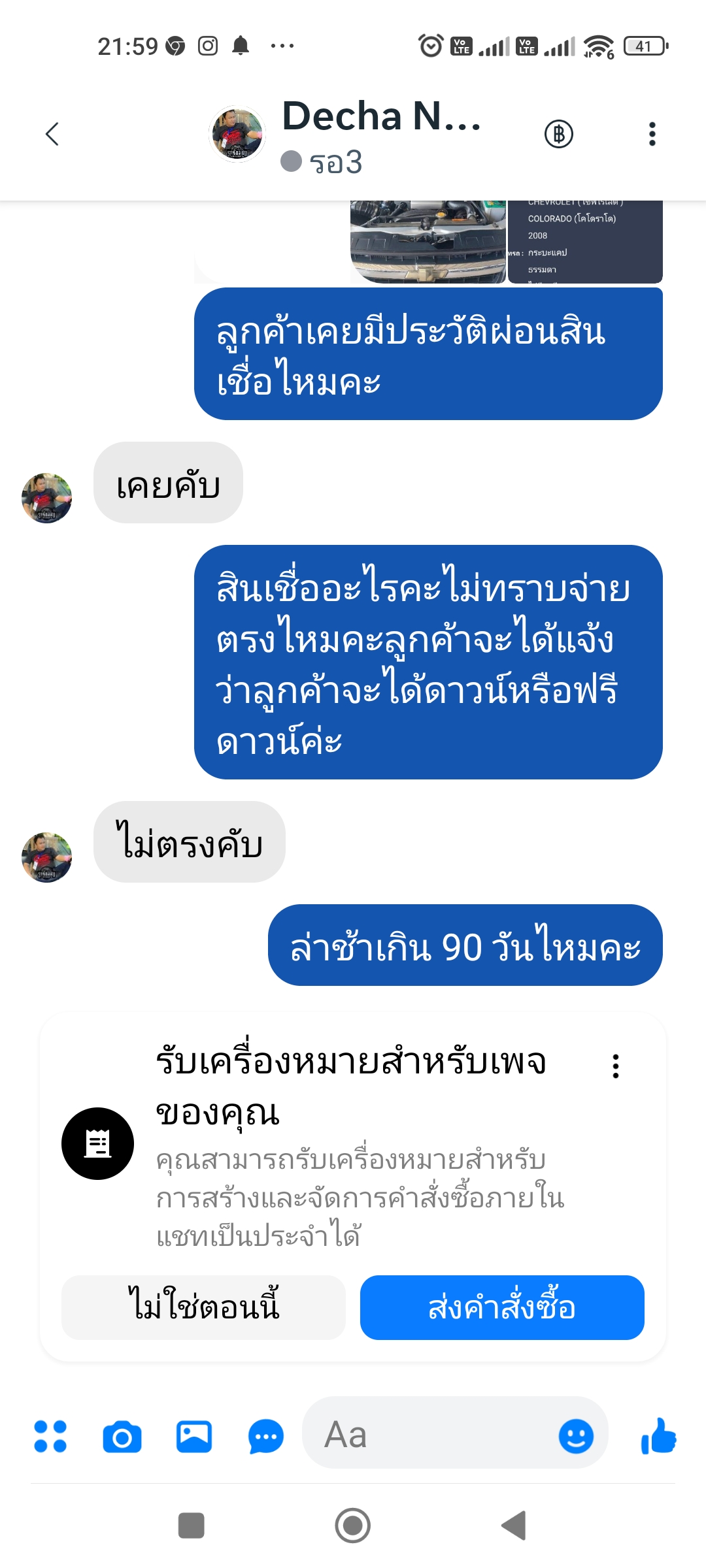706x1568 pixels.
Task: Open saved replies chat bubble icon
Action: click(265, 1437)
